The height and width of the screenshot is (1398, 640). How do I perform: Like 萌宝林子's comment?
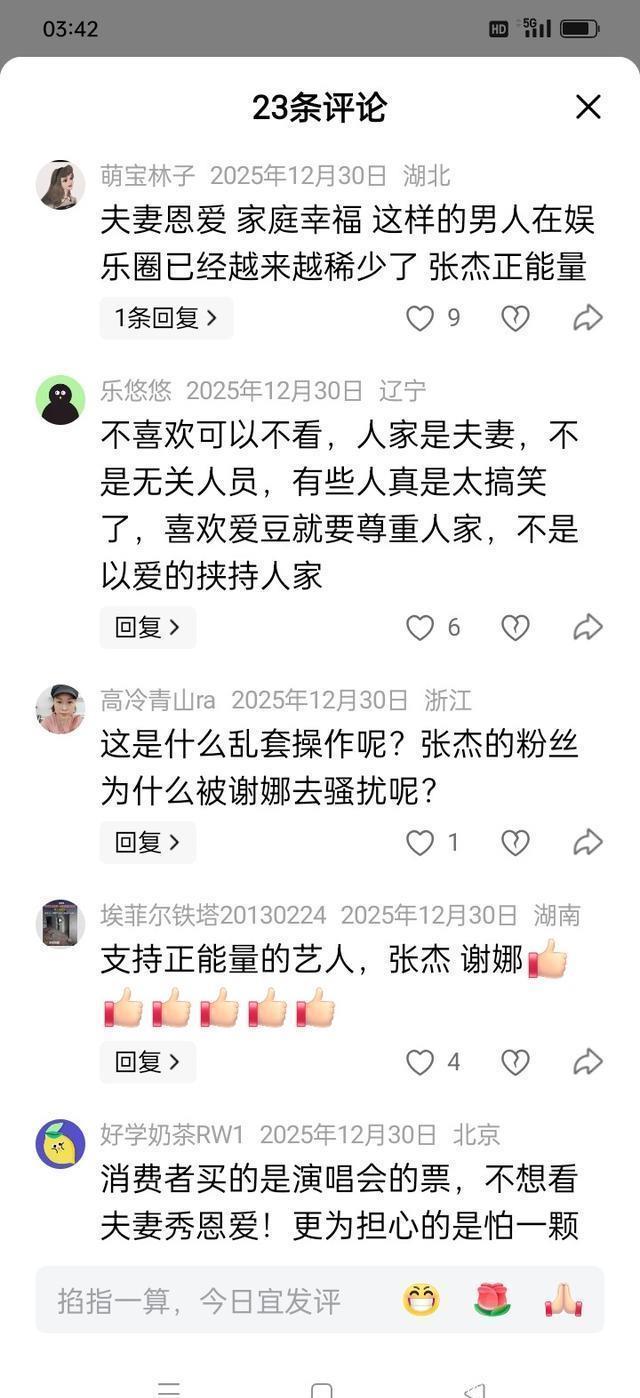419,318
